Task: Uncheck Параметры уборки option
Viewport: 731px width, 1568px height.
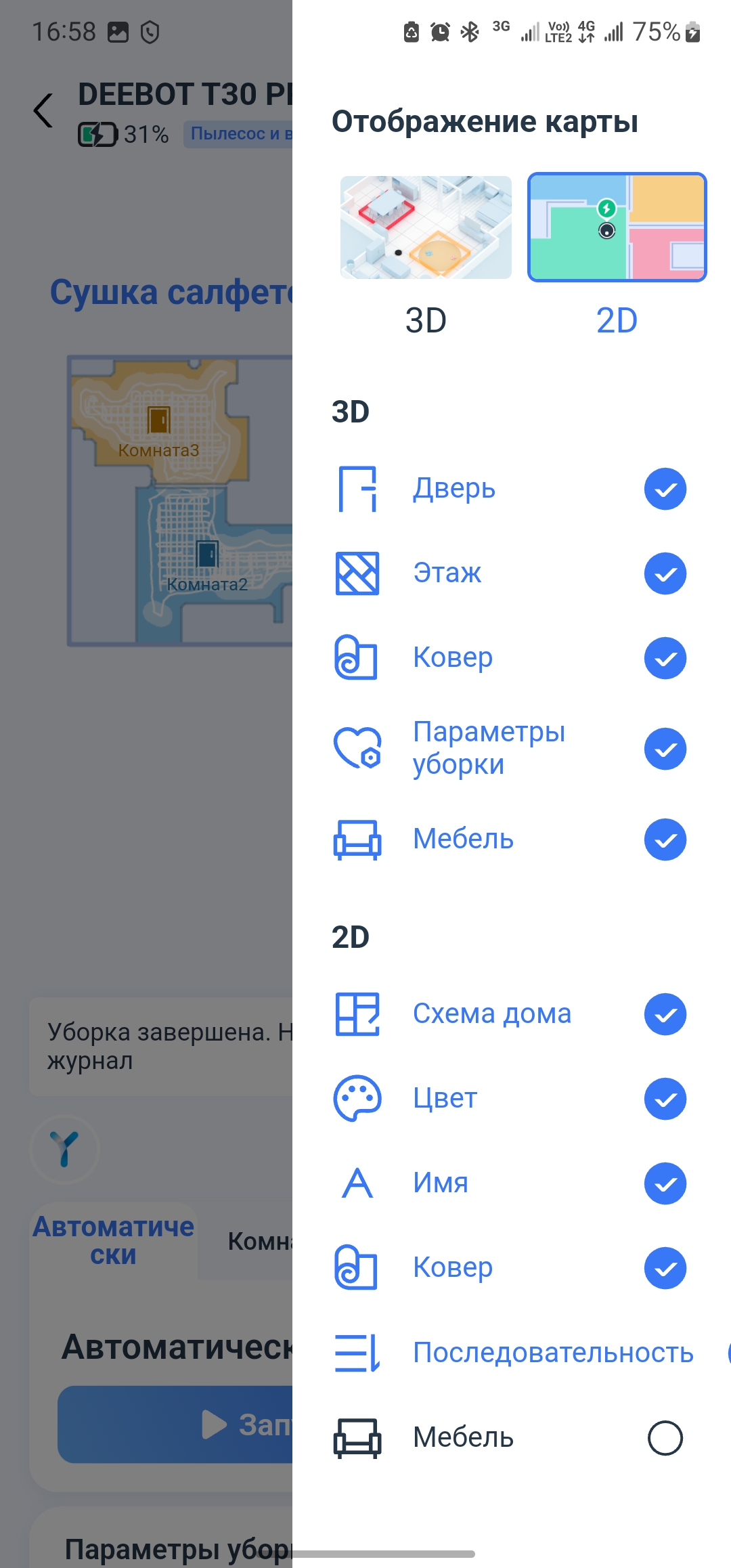Action: click(665, 749)
